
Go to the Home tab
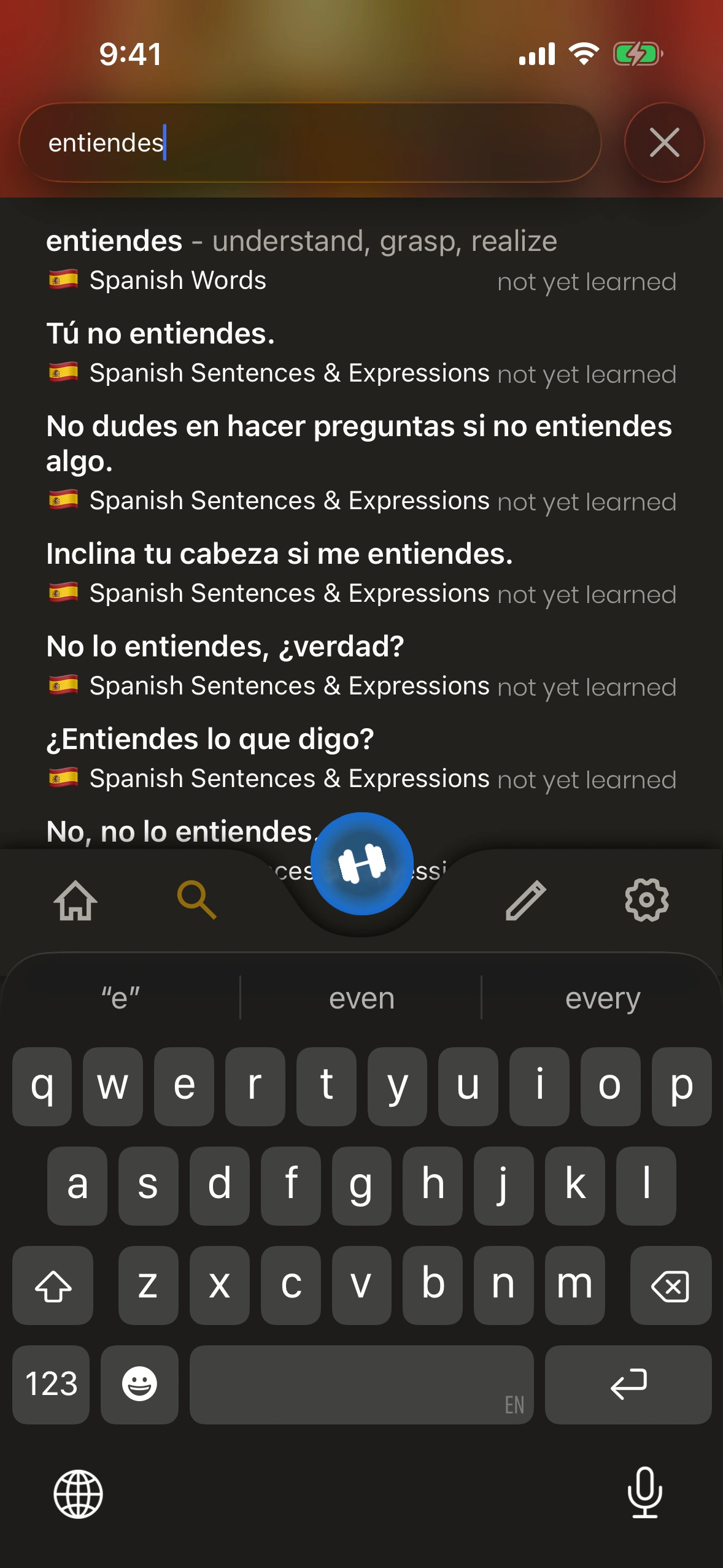point(76,900)
